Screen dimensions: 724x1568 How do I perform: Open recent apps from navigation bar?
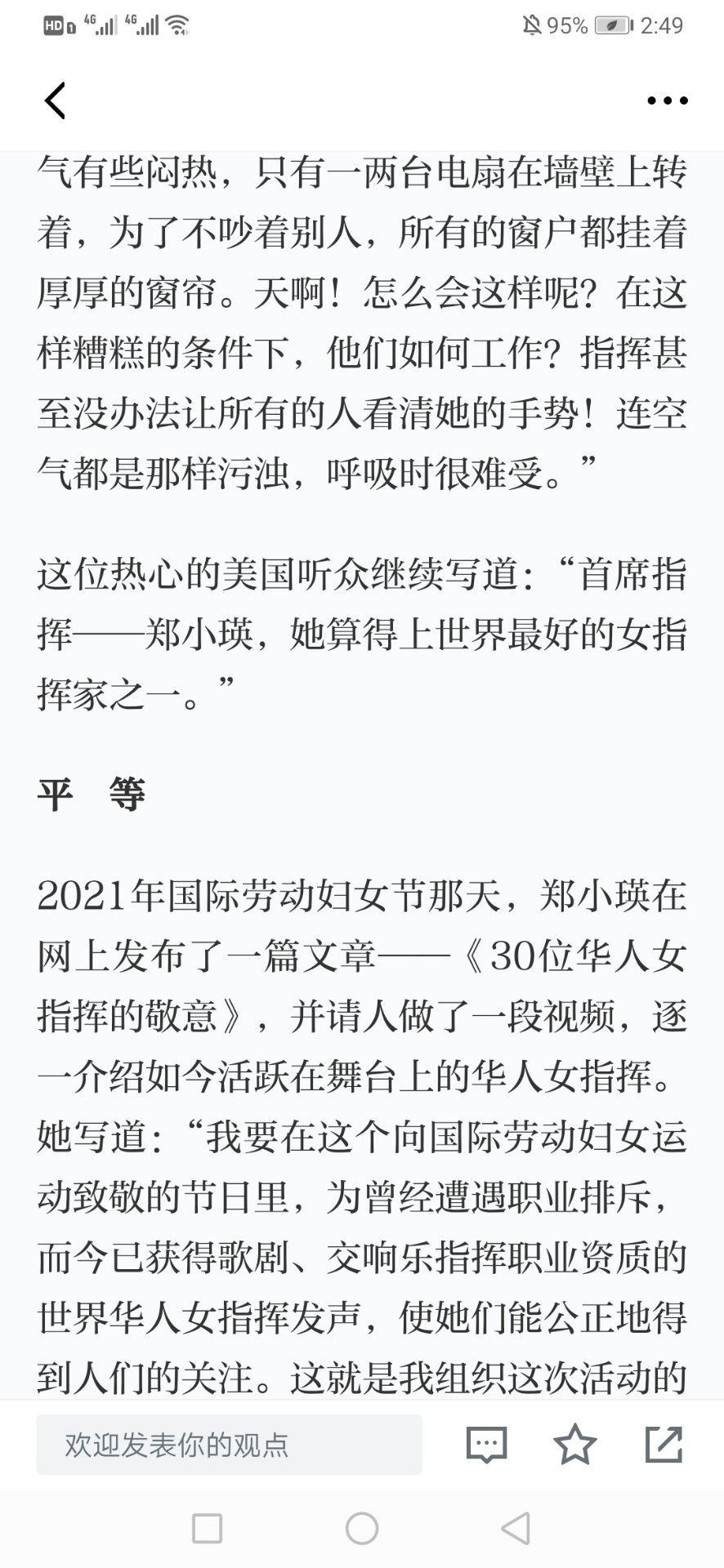(207, 1528)
